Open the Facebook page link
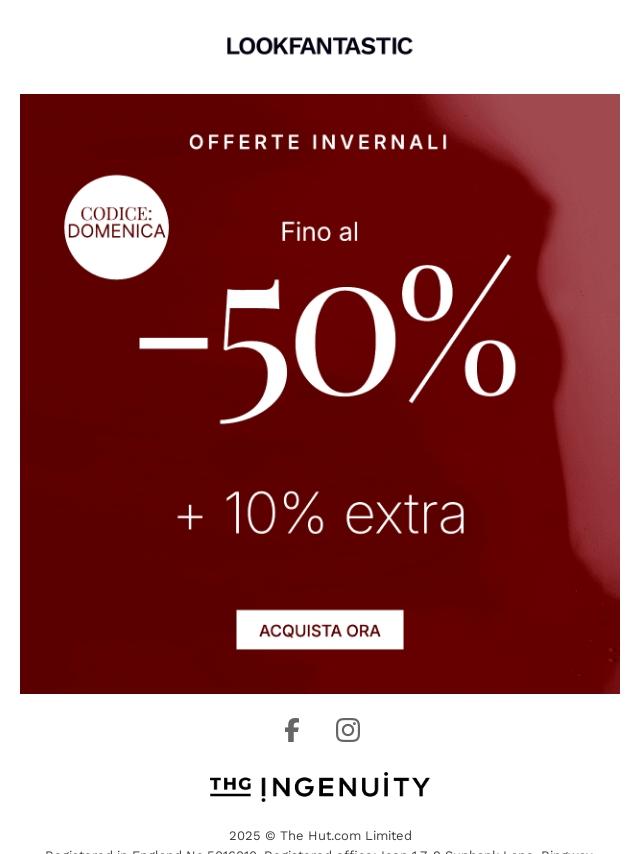This screenshot has width=640, height=854. (x=292, y=730)
